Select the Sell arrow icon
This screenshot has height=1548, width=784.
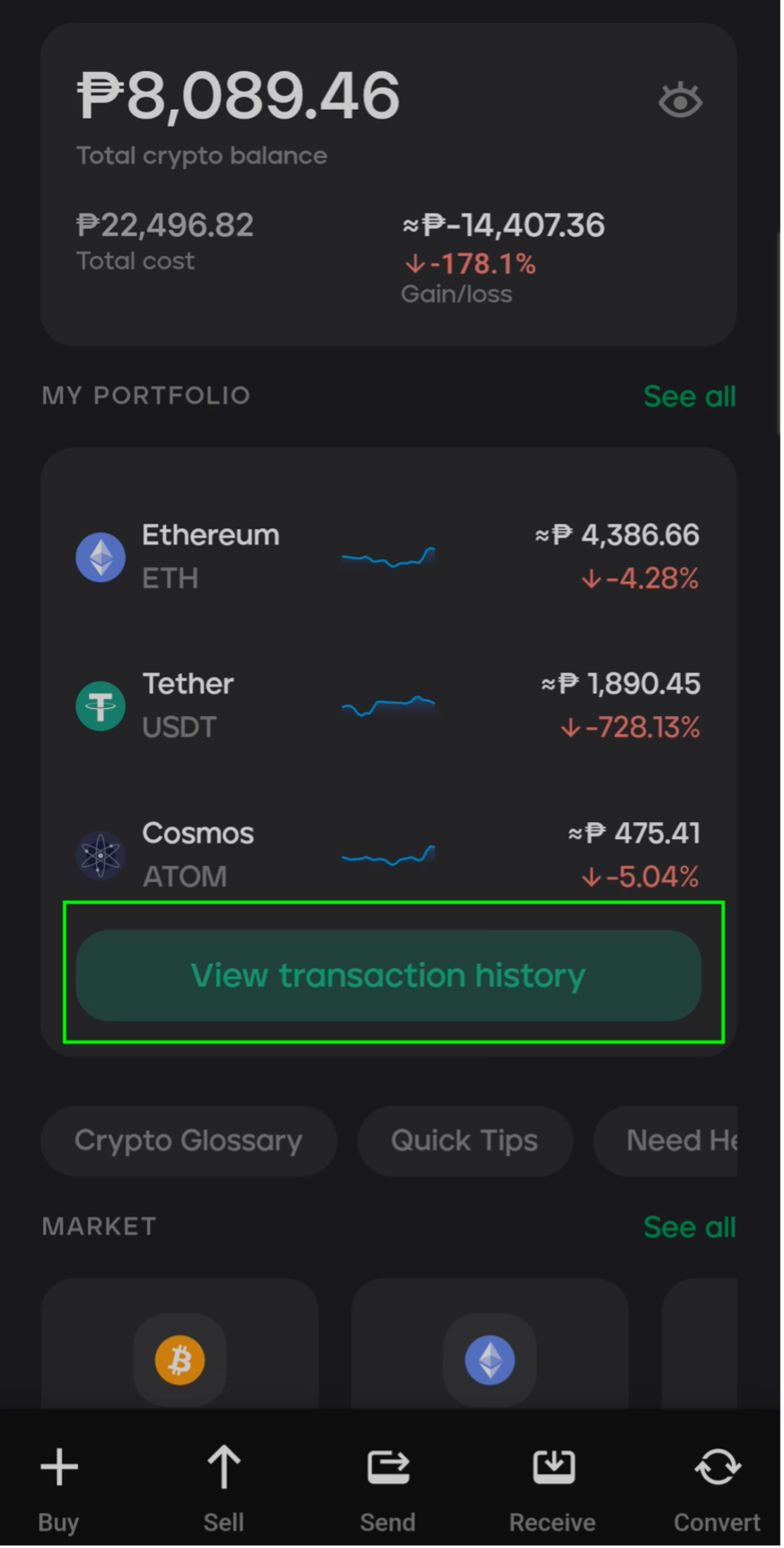point(223,1466)
